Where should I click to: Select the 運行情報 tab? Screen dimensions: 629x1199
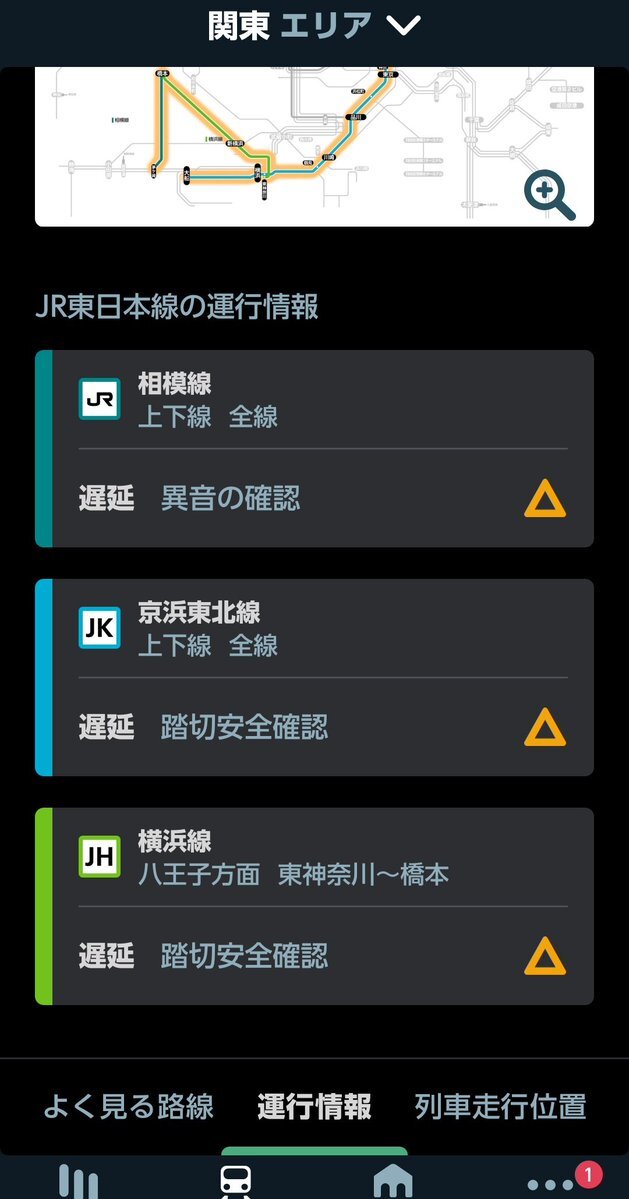pos(314,1106)
